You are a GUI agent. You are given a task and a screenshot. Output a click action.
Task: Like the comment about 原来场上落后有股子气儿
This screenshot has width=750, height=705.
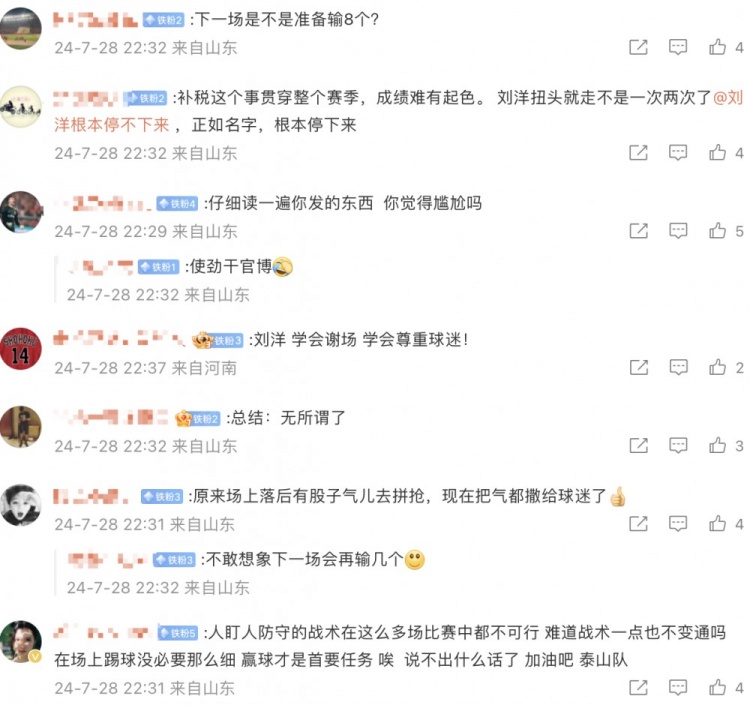(x=717, y=524)
